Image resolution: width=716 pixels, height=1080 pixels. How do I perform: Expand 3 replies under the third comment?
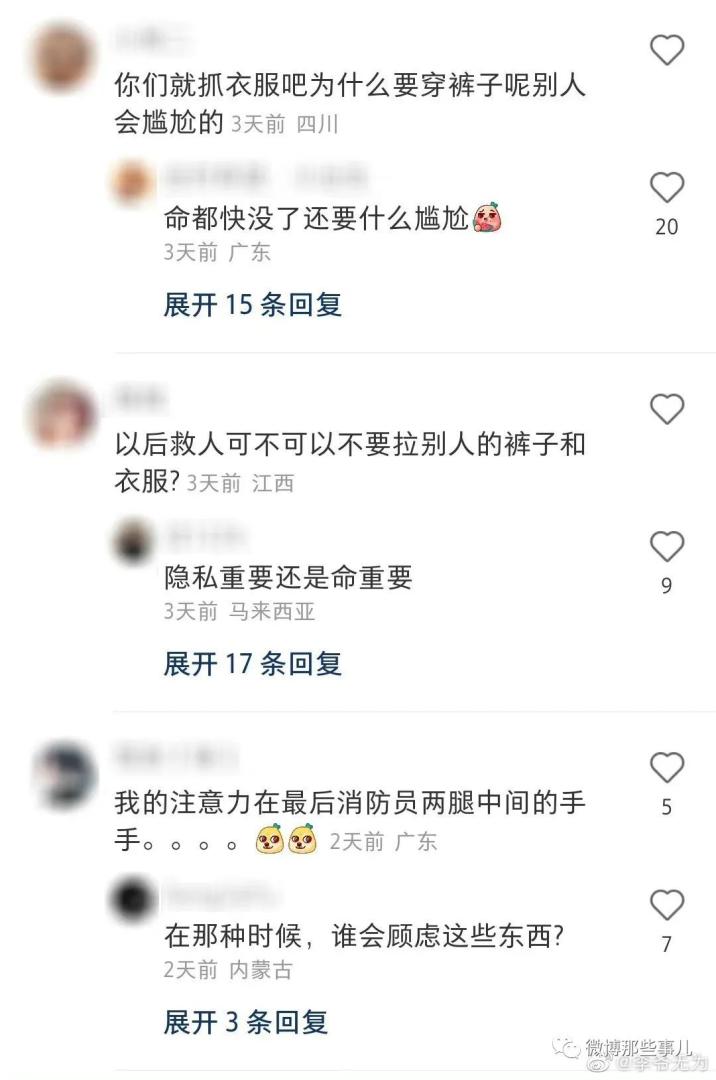[x=246, y=1021]
